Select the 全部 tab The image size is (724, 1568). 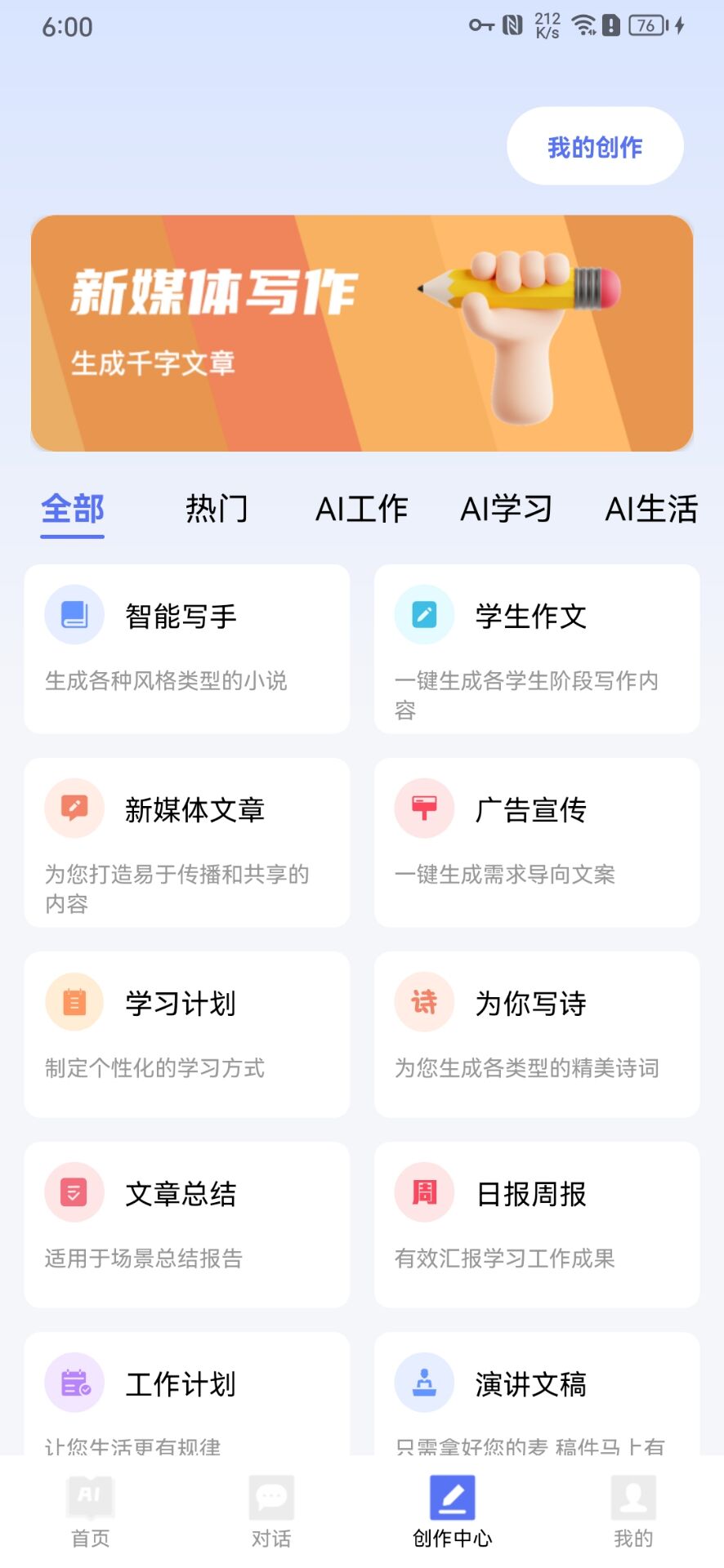[73, 509]
